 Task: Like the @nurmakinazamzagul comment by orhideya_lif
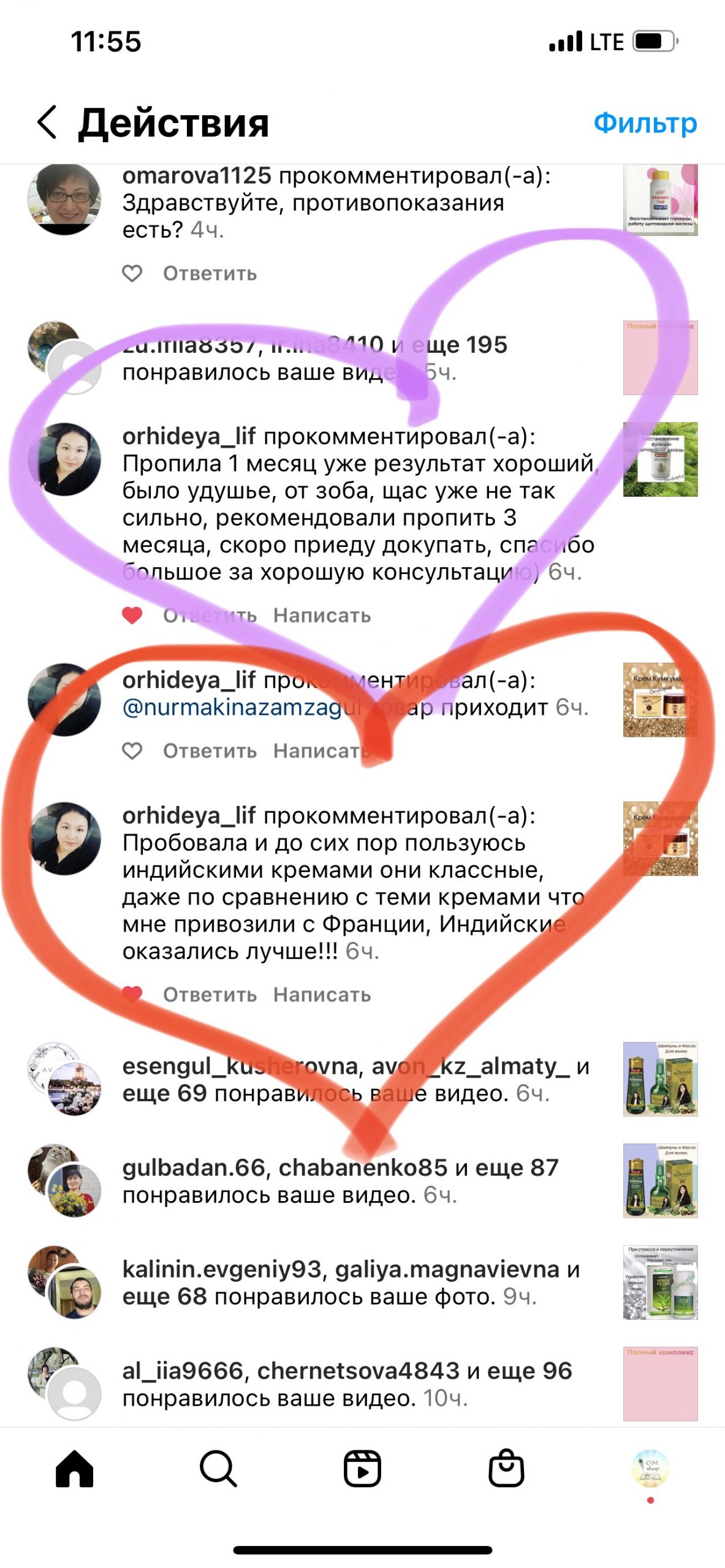[132, 751]
